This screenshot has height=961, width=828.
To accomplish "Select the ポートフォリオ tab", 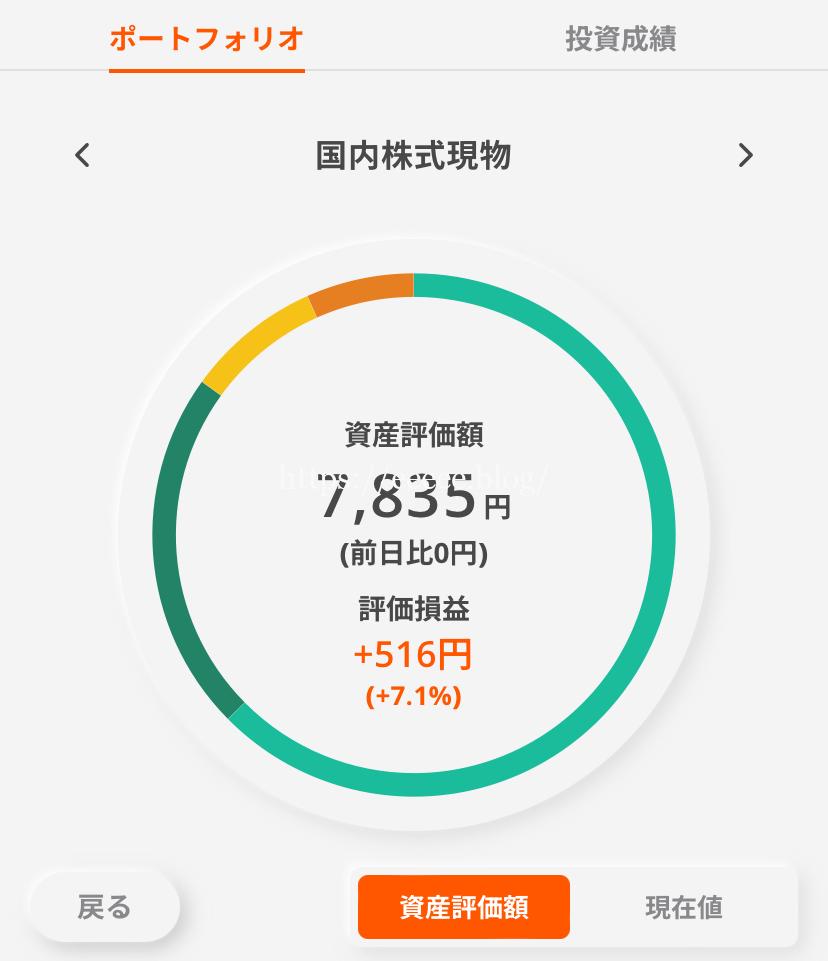I will coord(206,39).
